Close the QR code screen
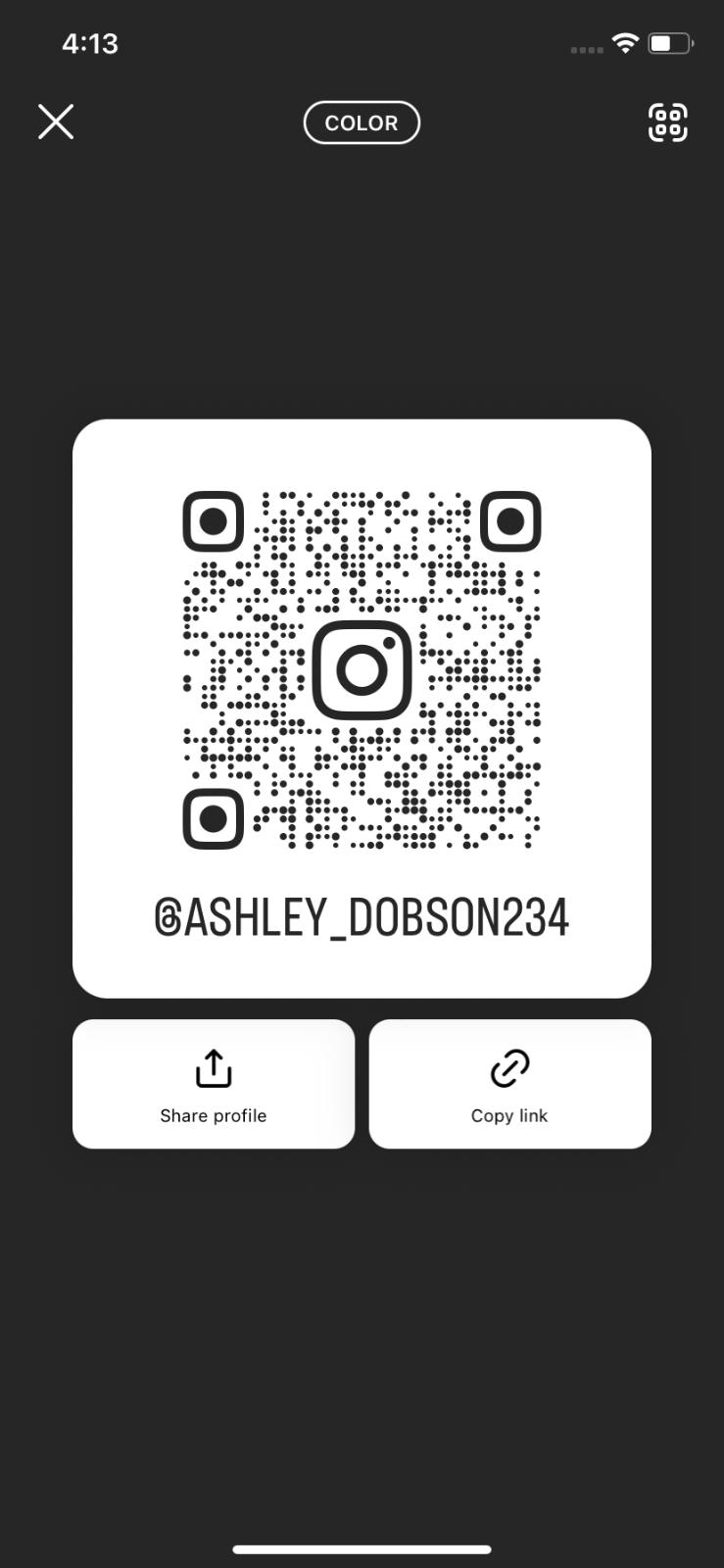Image resolution: width=724 pixels, height=1568 pixels. pos(56,122)
